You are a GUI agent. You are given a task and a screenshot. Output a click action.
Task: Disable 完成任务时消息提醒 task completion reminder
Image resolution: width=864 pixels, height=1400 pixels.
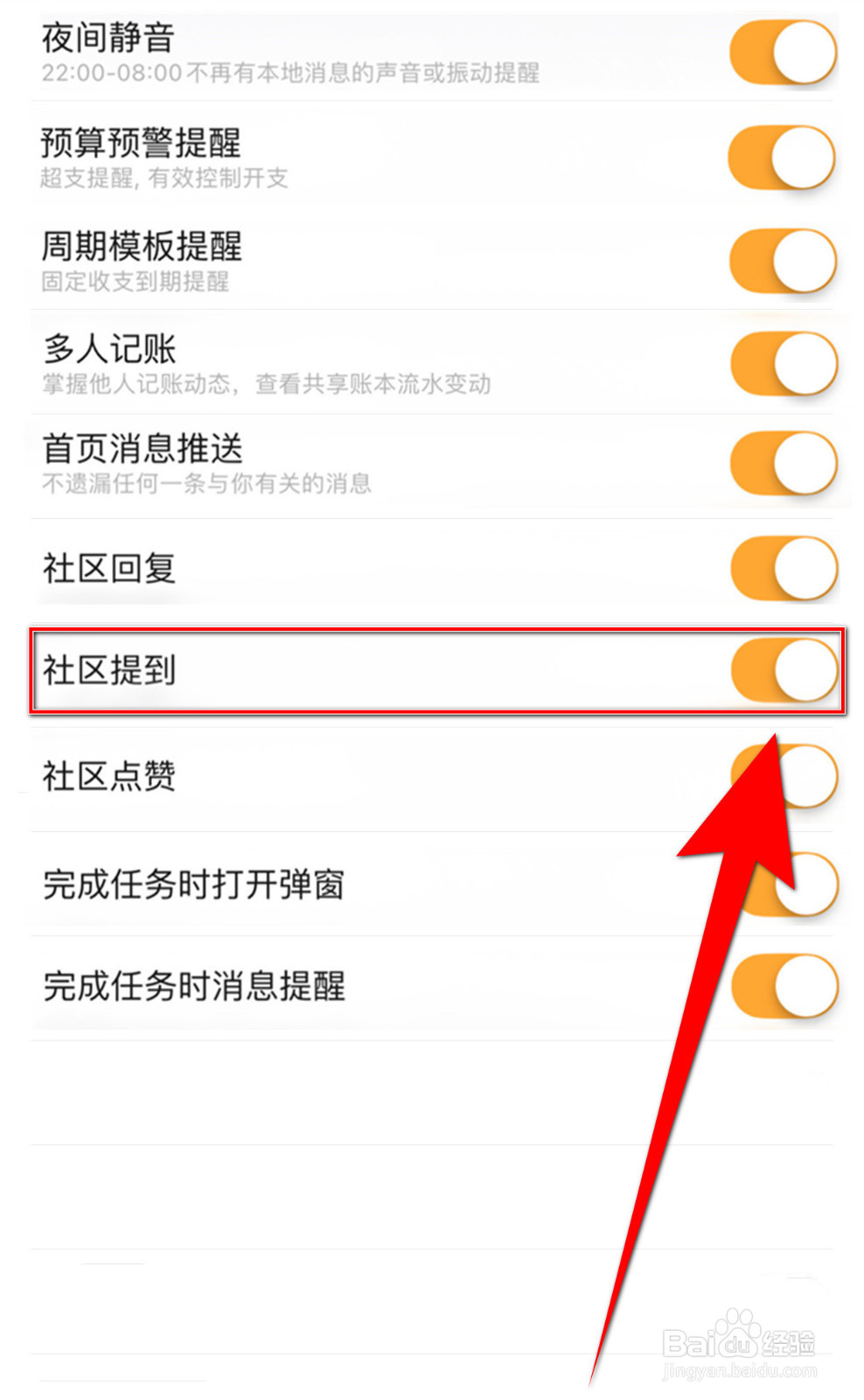781,985
